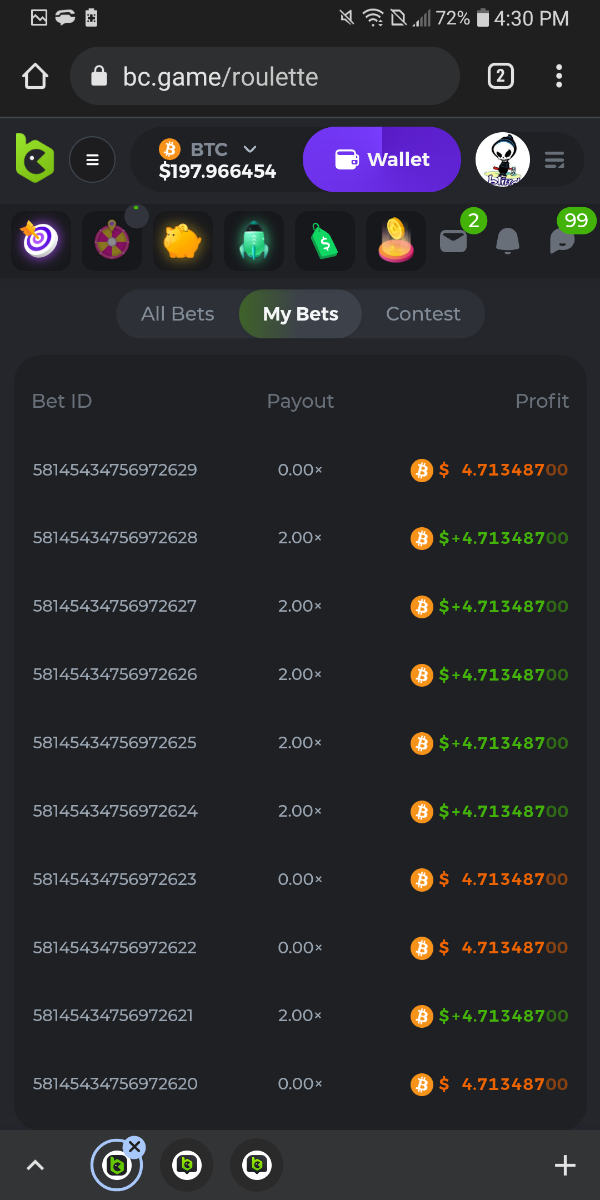Open the spin wheel bonus icon
This screenshot has width=600, height=1200.
[x=111, y=241]
